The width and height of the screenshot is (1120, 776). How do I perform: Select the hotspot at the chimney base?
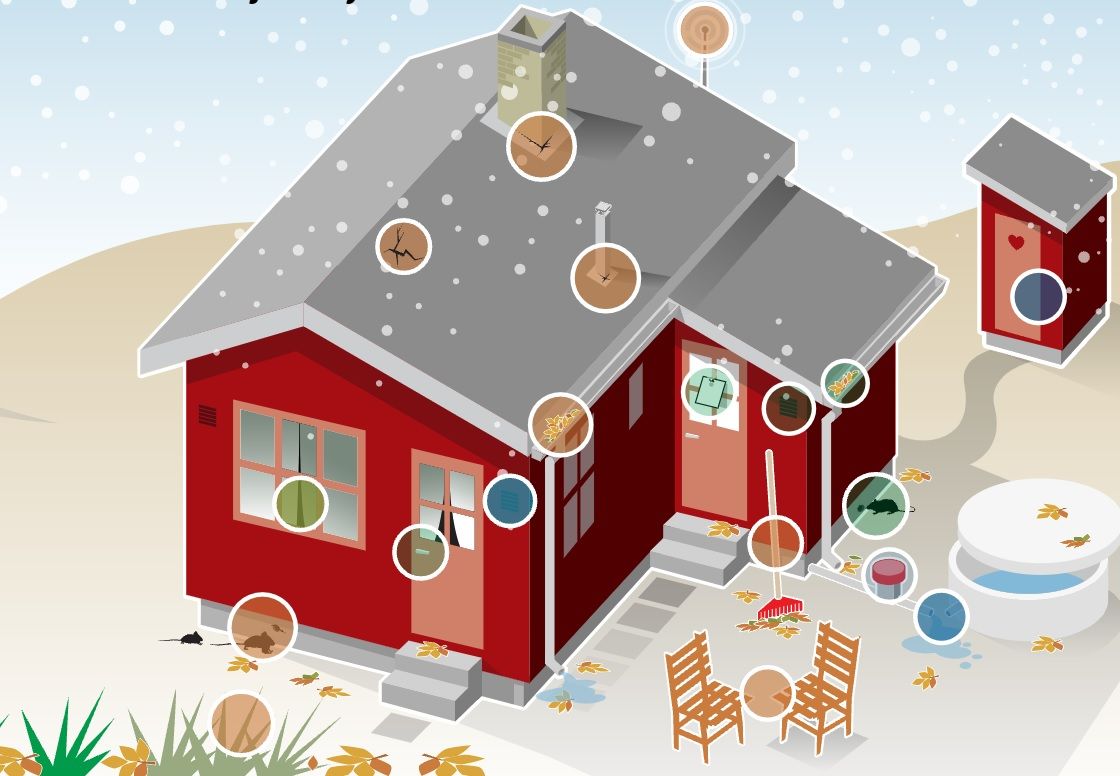542,146
